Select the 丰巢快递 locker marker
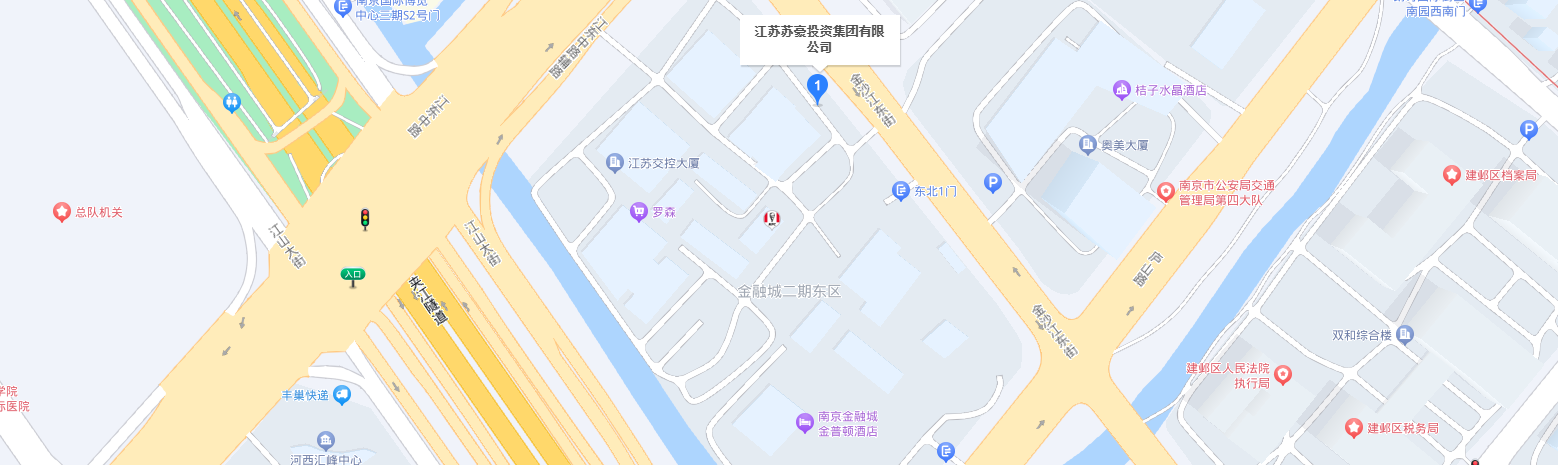1558x465 pixels. point(342,395)
